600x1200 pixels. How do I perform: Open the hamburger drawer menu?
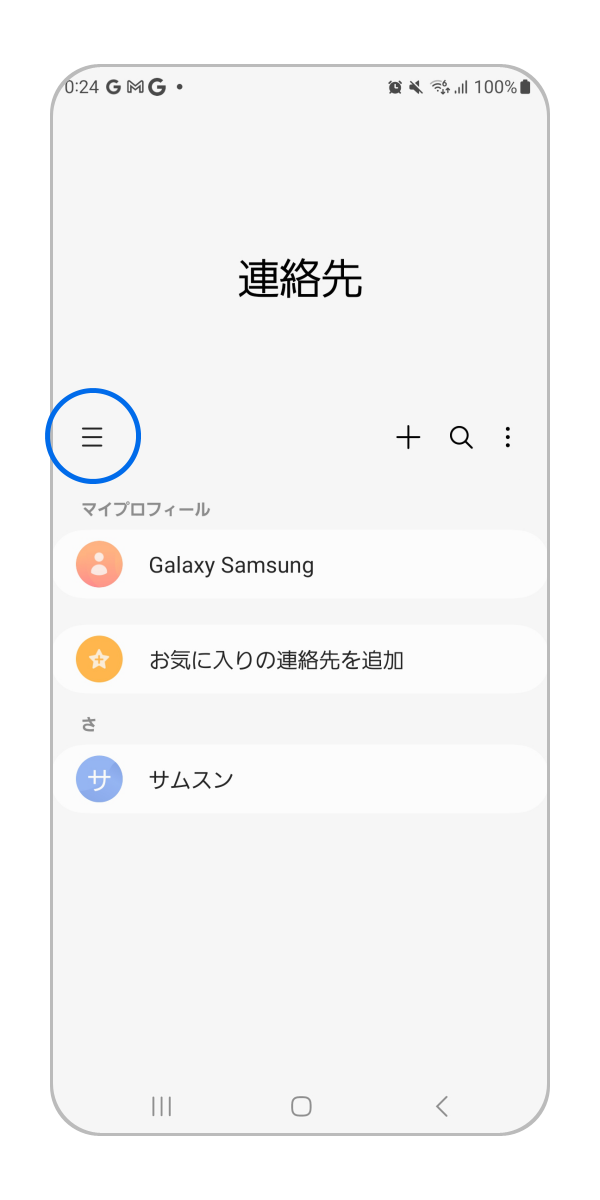tap(92, 437)
